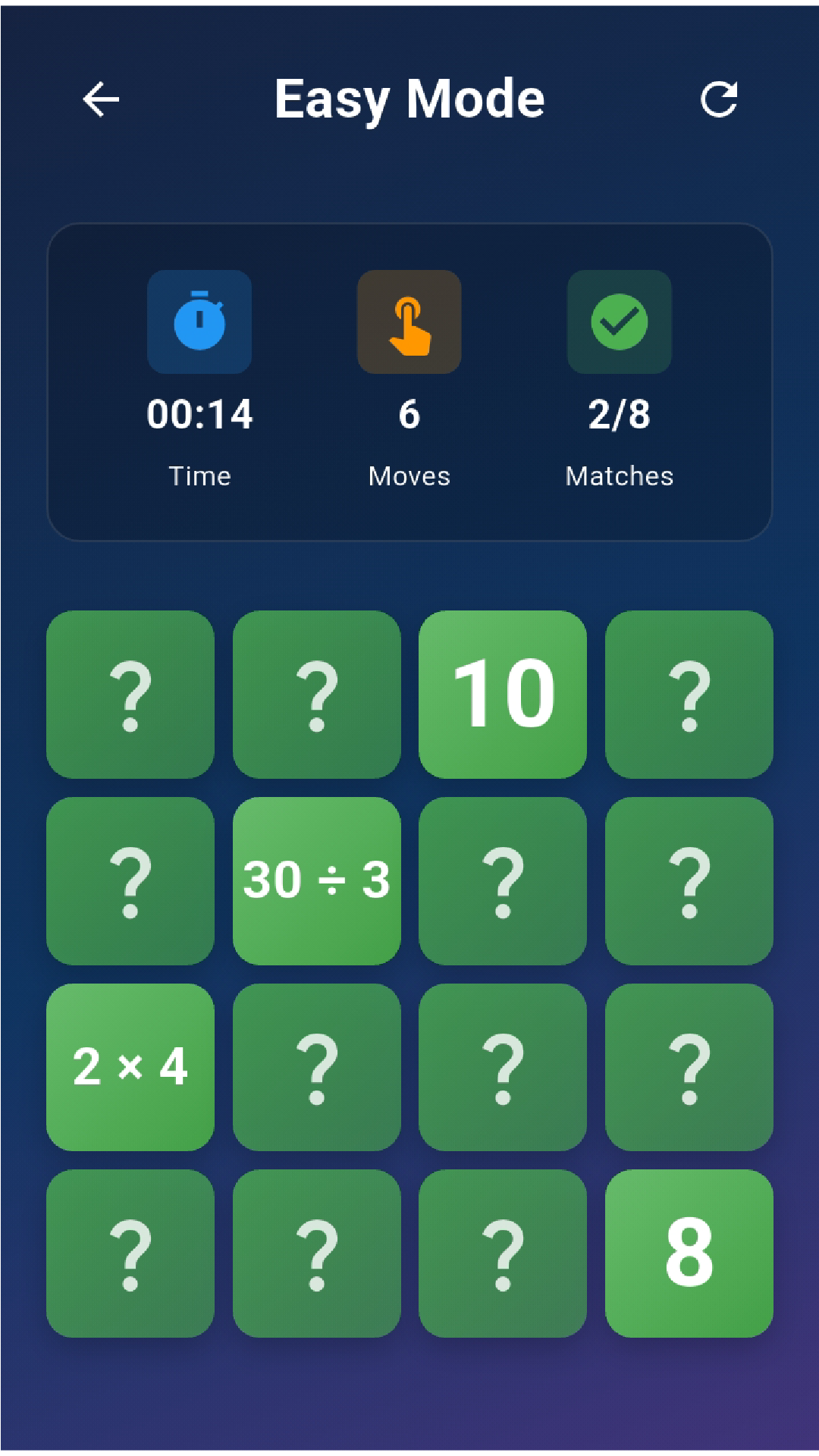Tap the card showing 30 ÷ 3
Image resolution: width=819 pixels, height=1456 pixels.
[317, 878]
